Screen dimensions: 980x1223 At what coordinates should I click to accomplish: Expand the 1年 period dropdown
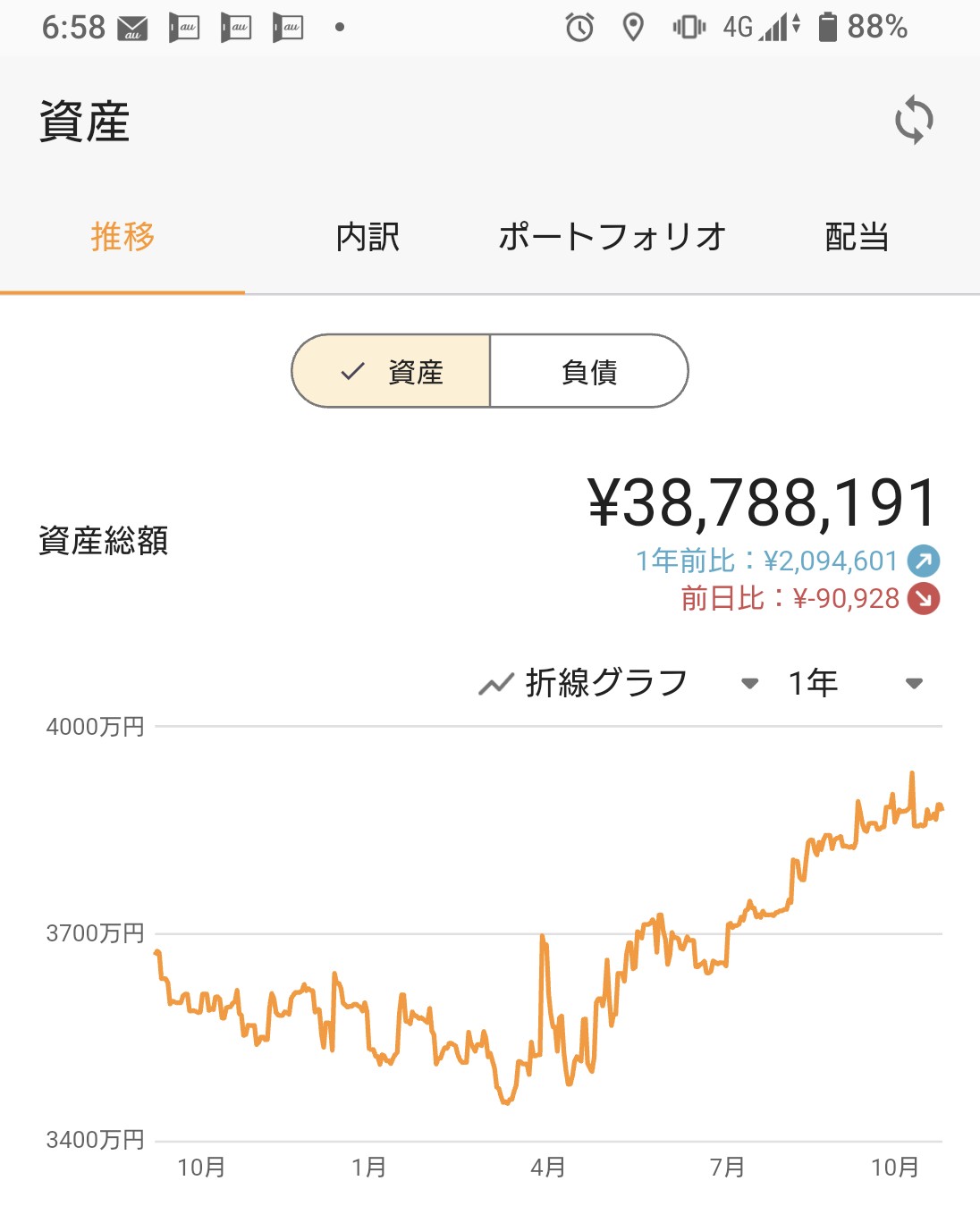[854, 684]
